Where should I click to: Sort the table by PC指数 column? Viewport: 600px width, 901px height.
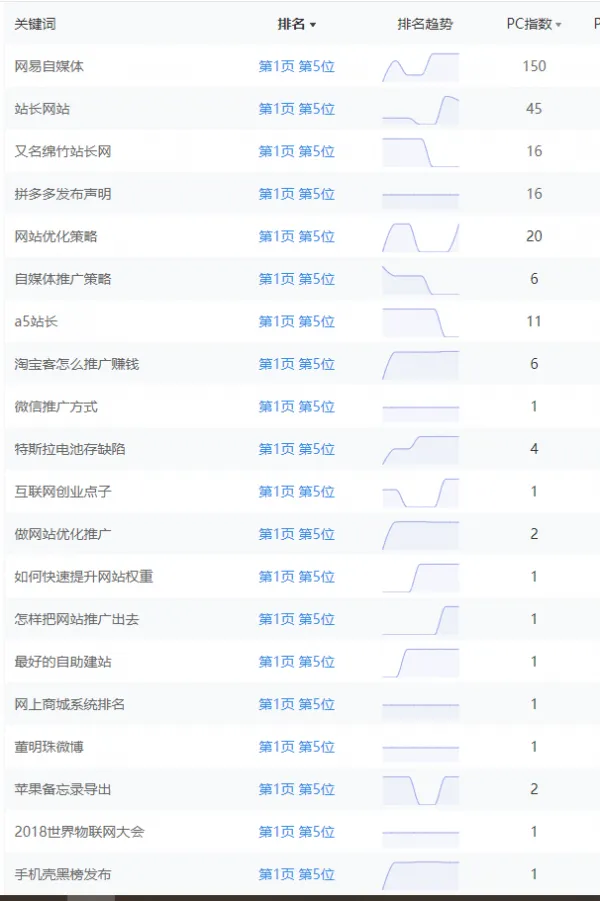tap(534, 24)
